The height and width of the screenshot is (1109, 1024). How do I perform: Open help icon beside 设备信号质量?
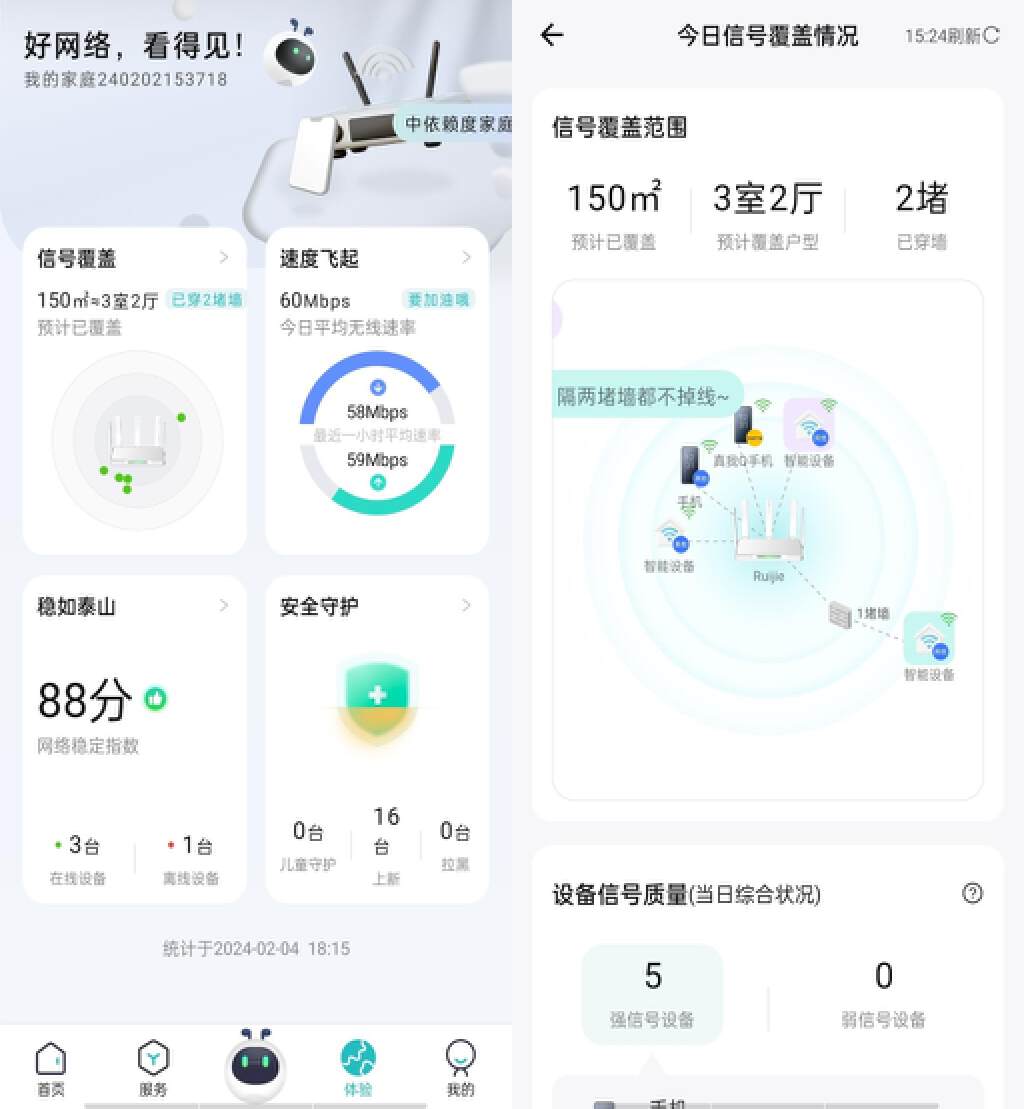972,893
